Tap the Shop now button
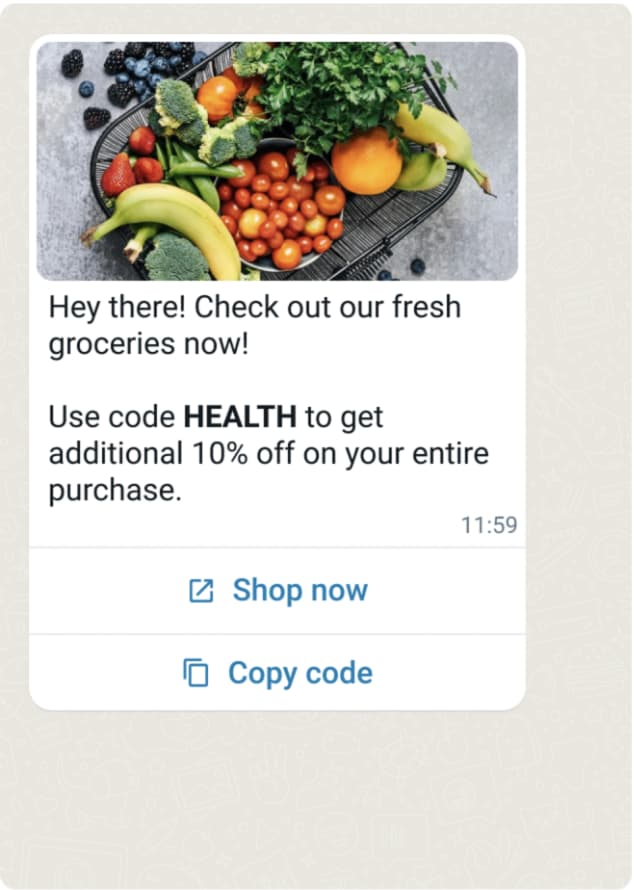634x890 pixels. [x=278, y=591]
